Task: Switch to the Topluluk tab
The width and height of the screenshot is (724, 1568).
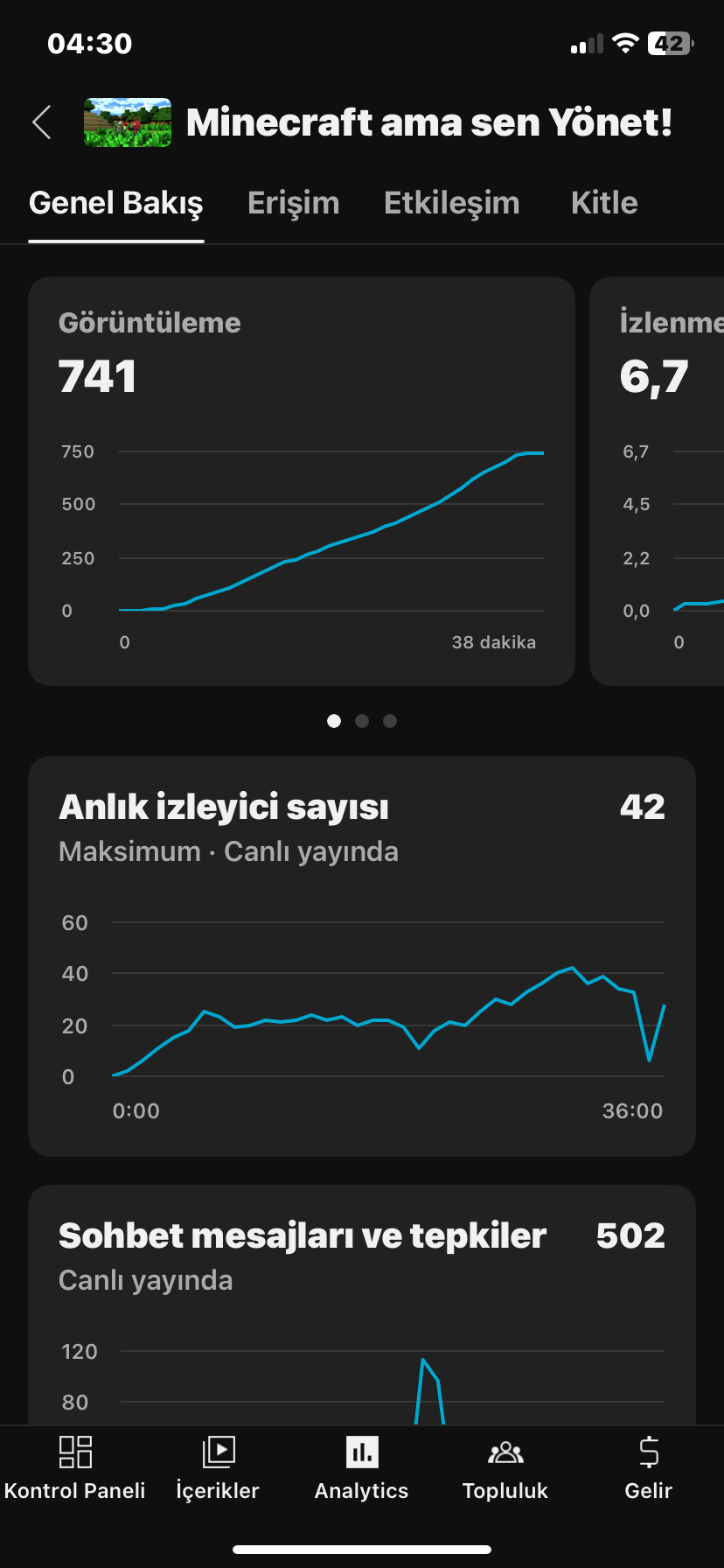Action: [x=505, y=1469]
